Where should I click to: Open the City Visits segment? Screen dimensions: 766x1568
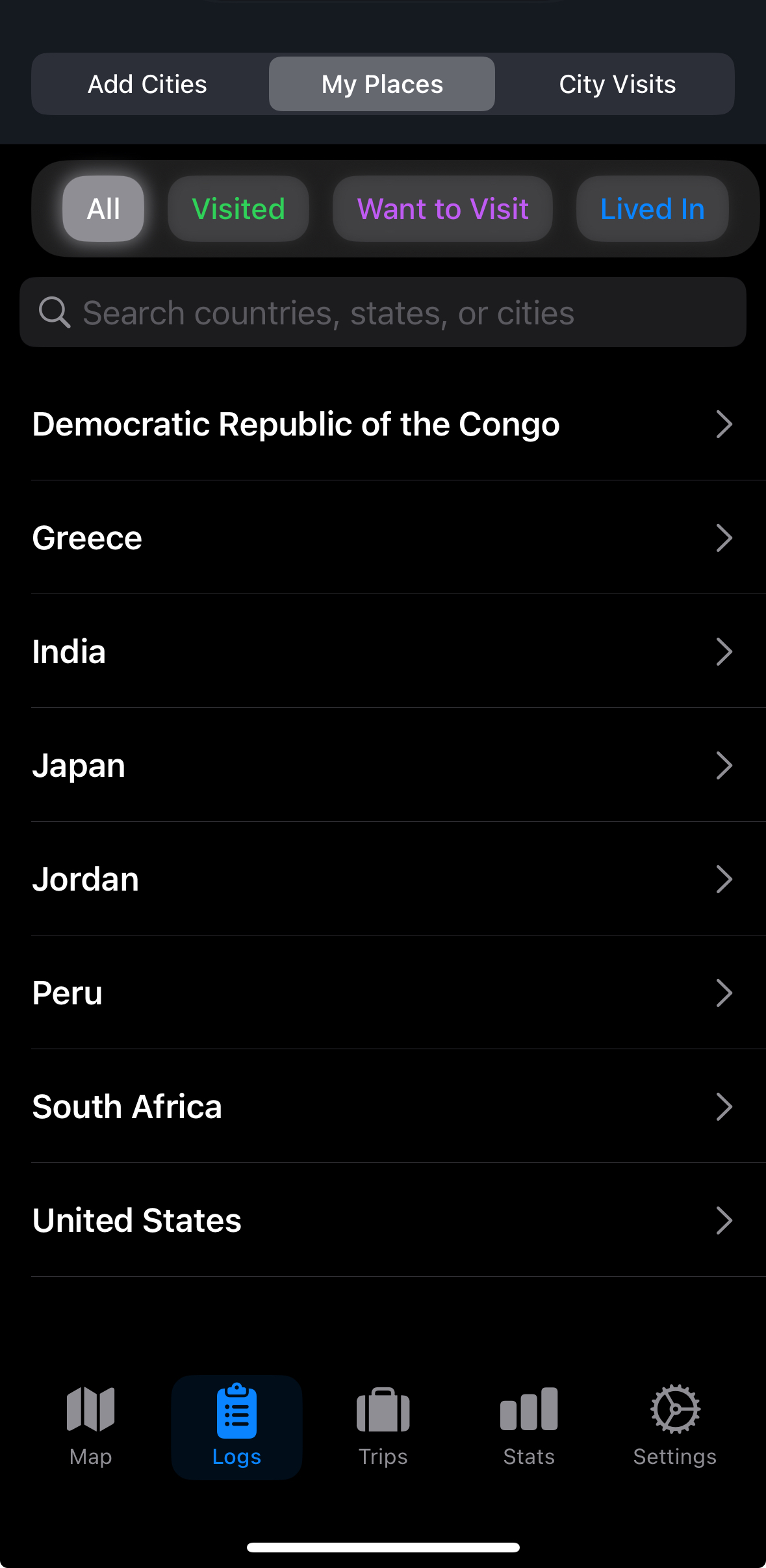click(617, 85)
